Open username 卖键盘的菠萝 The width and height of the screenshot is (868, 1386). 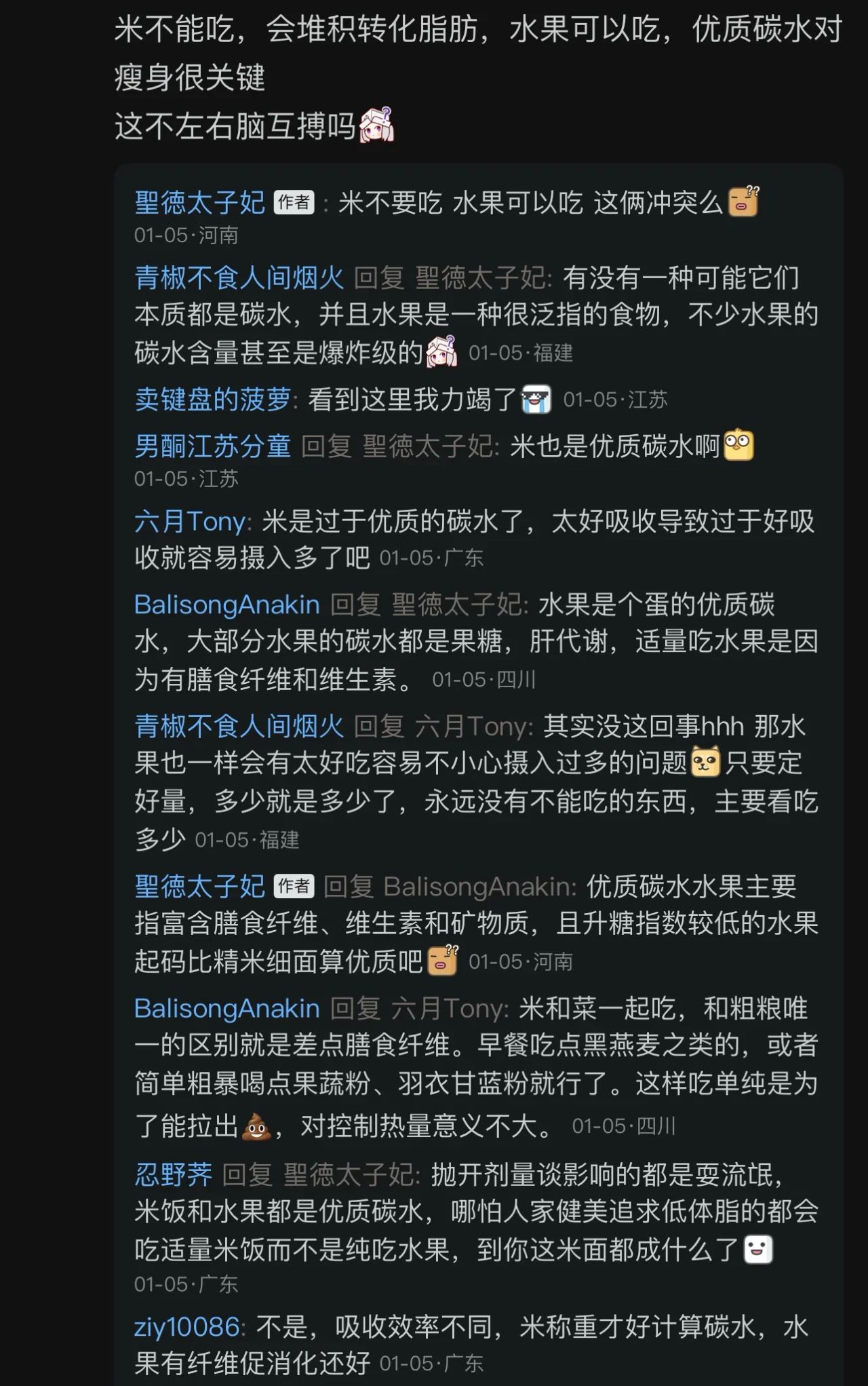coord(213,399)
